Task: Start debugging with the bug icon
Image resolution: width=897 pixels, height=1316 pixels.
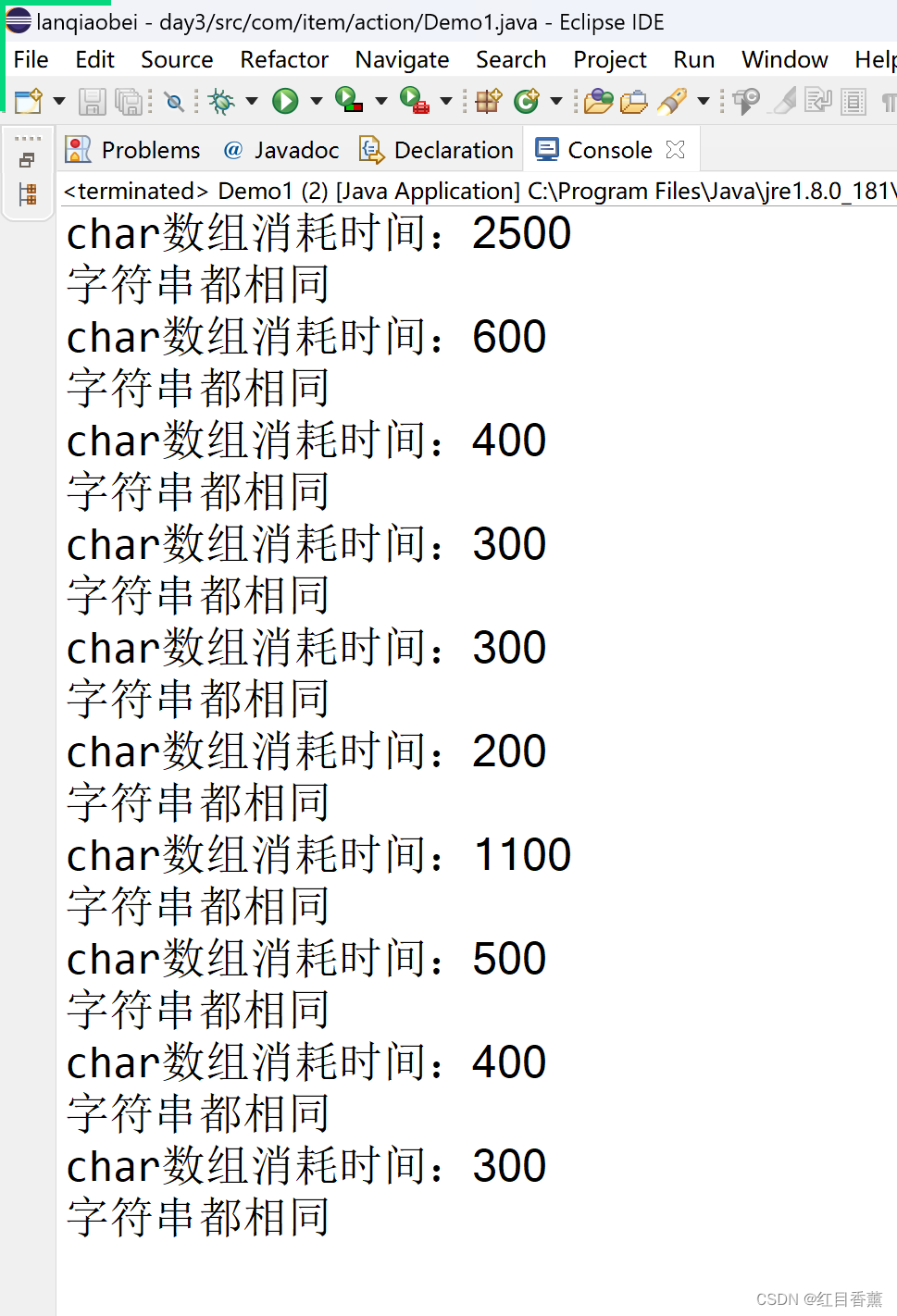Action: pyautogui.click(x=221, y=101)
